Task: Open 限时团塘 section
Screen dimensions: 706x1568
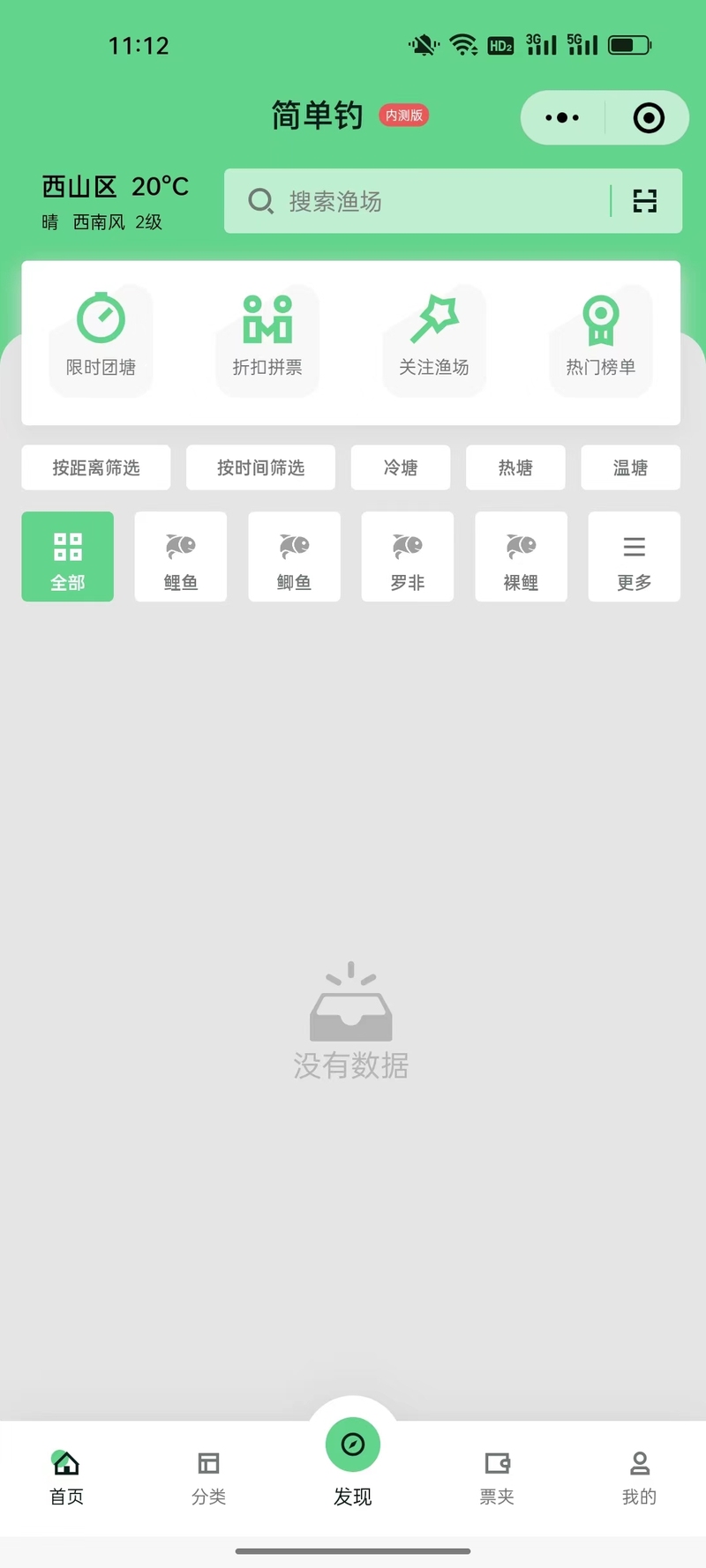Action: 101,340
